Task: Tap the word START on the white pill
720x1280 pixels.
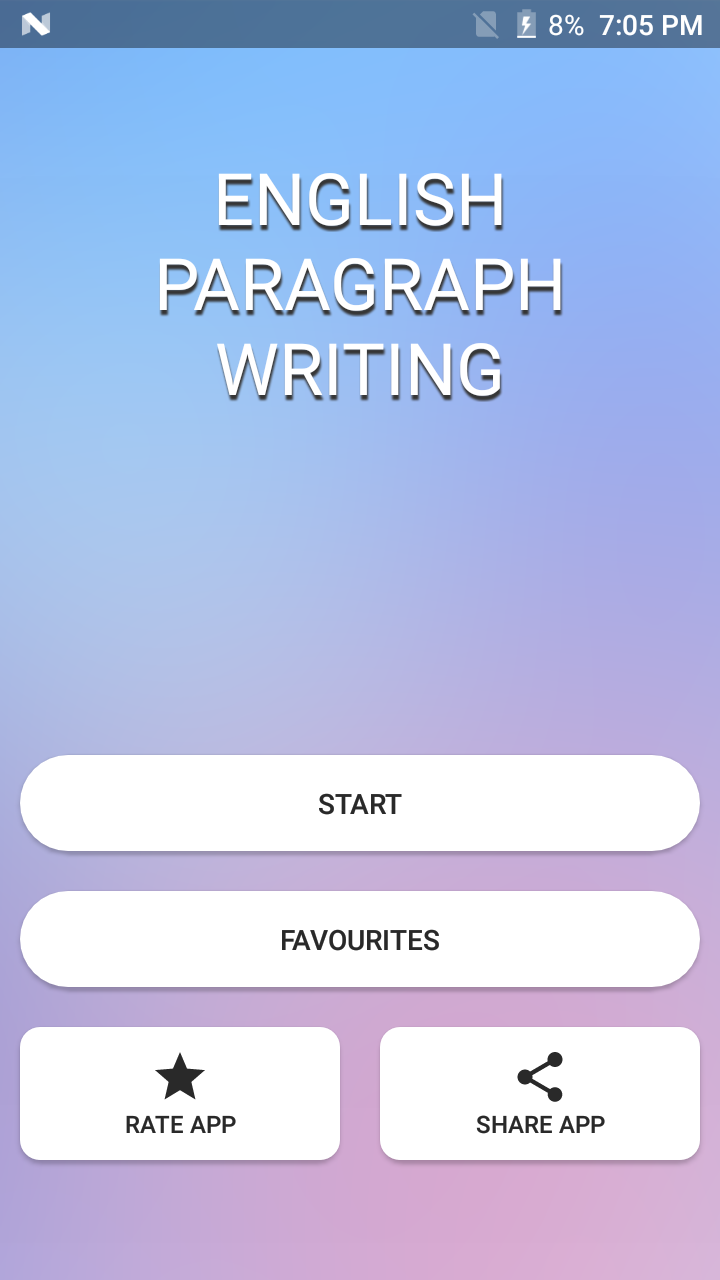Action: click(360, 803)
